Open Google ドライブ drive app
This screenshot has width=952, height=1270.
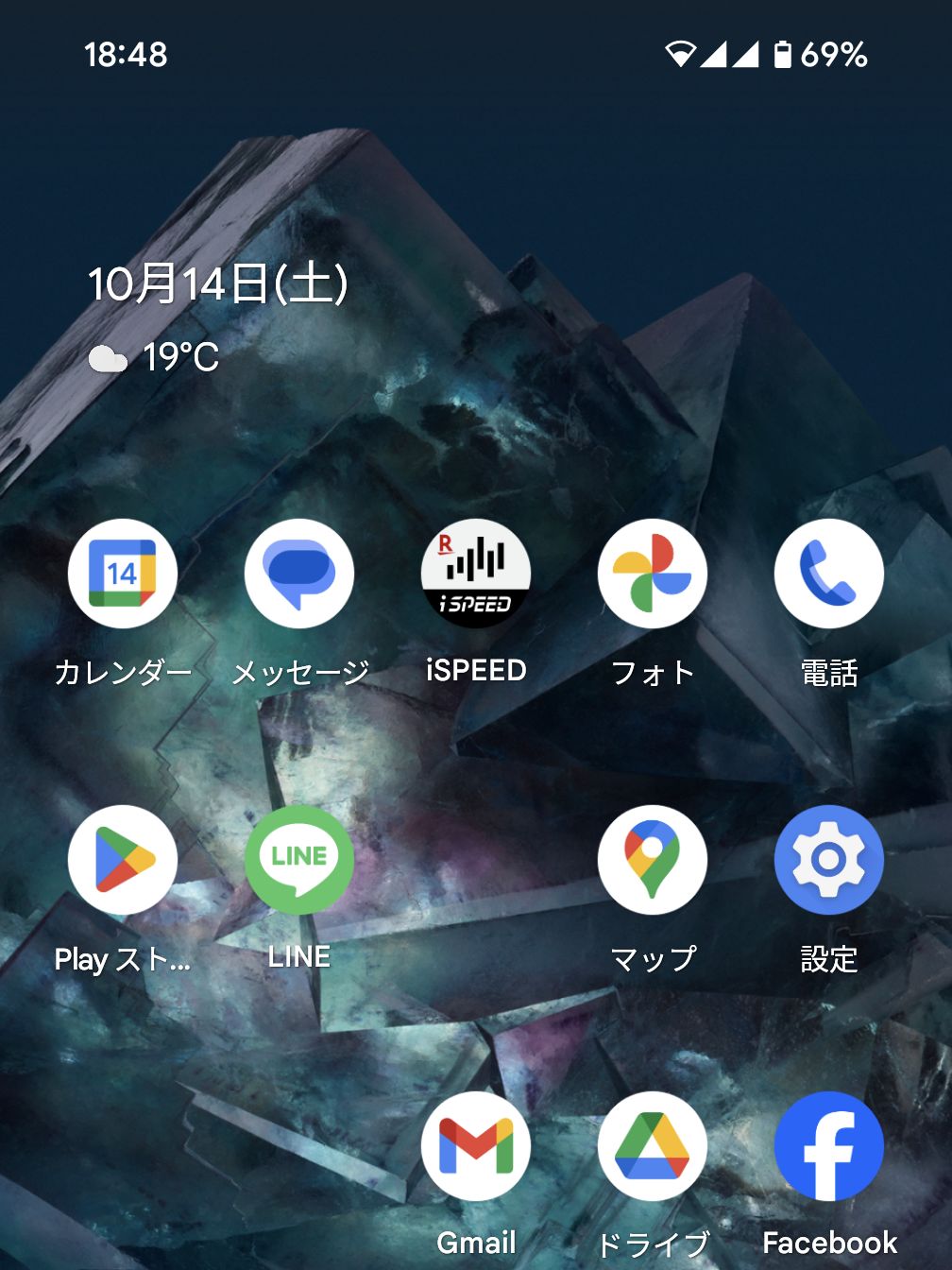653,1146
